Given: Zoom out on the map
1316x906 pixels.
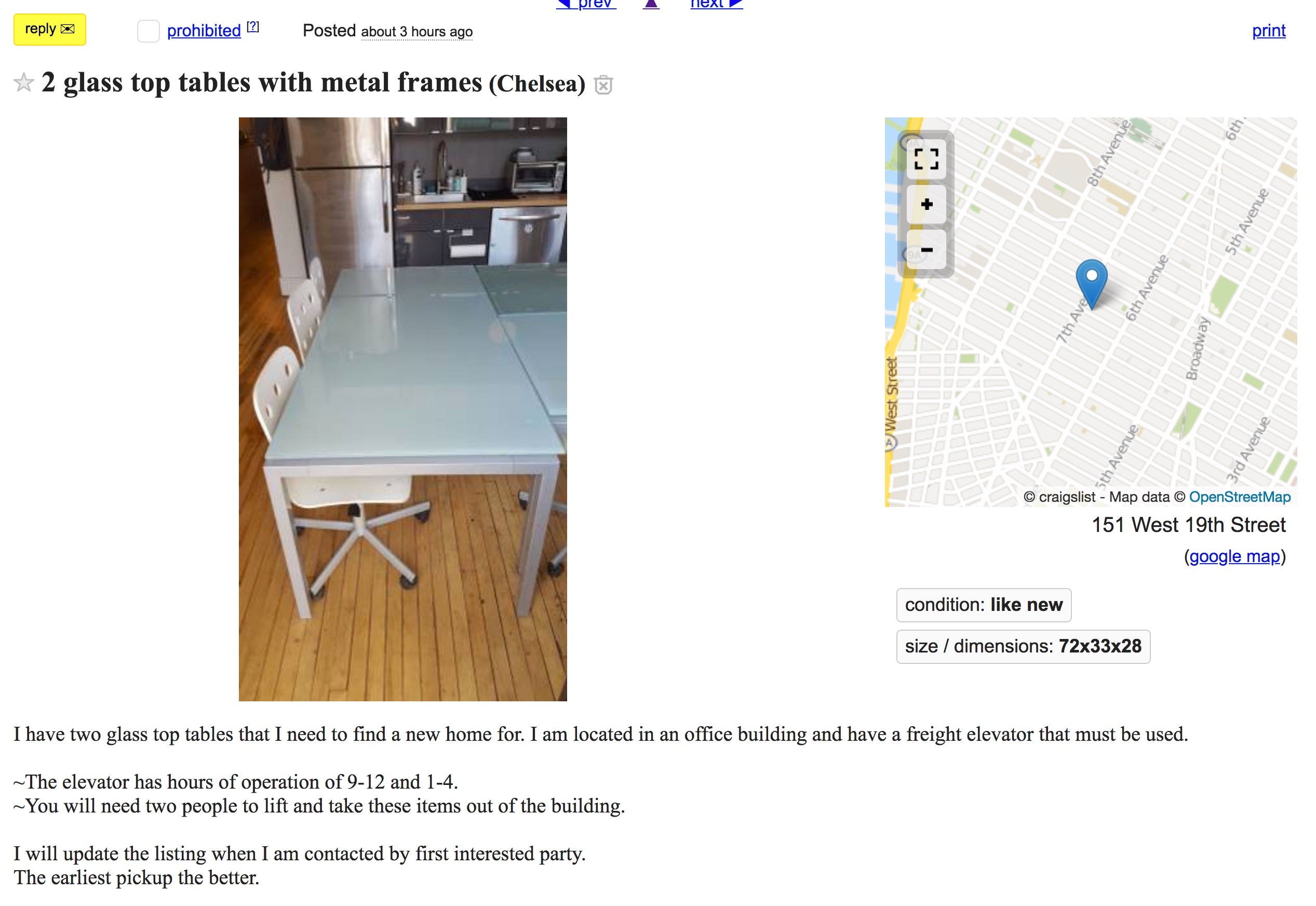Looking at the screenshot, I should click(926, 250).
